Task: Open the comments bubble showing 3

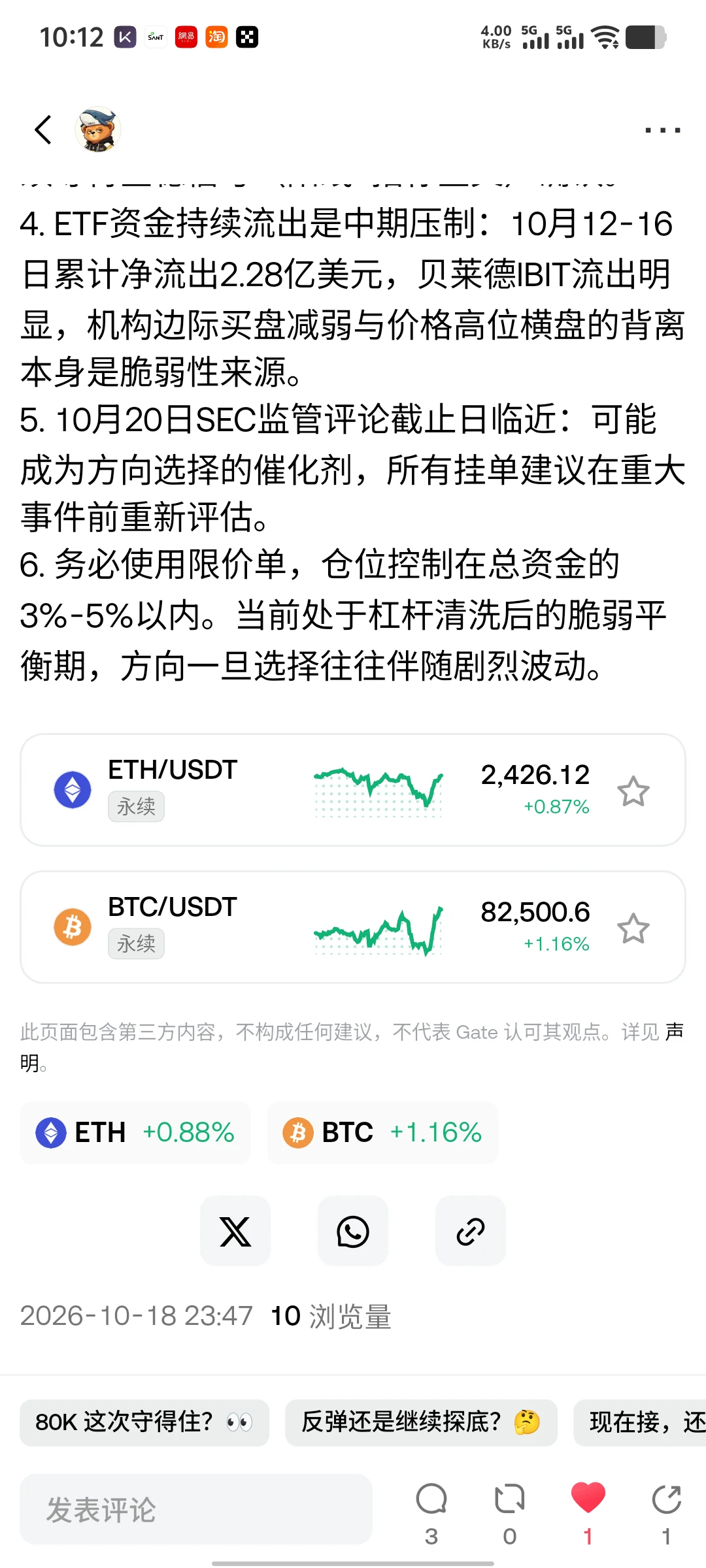Action: click(431, 1514)
